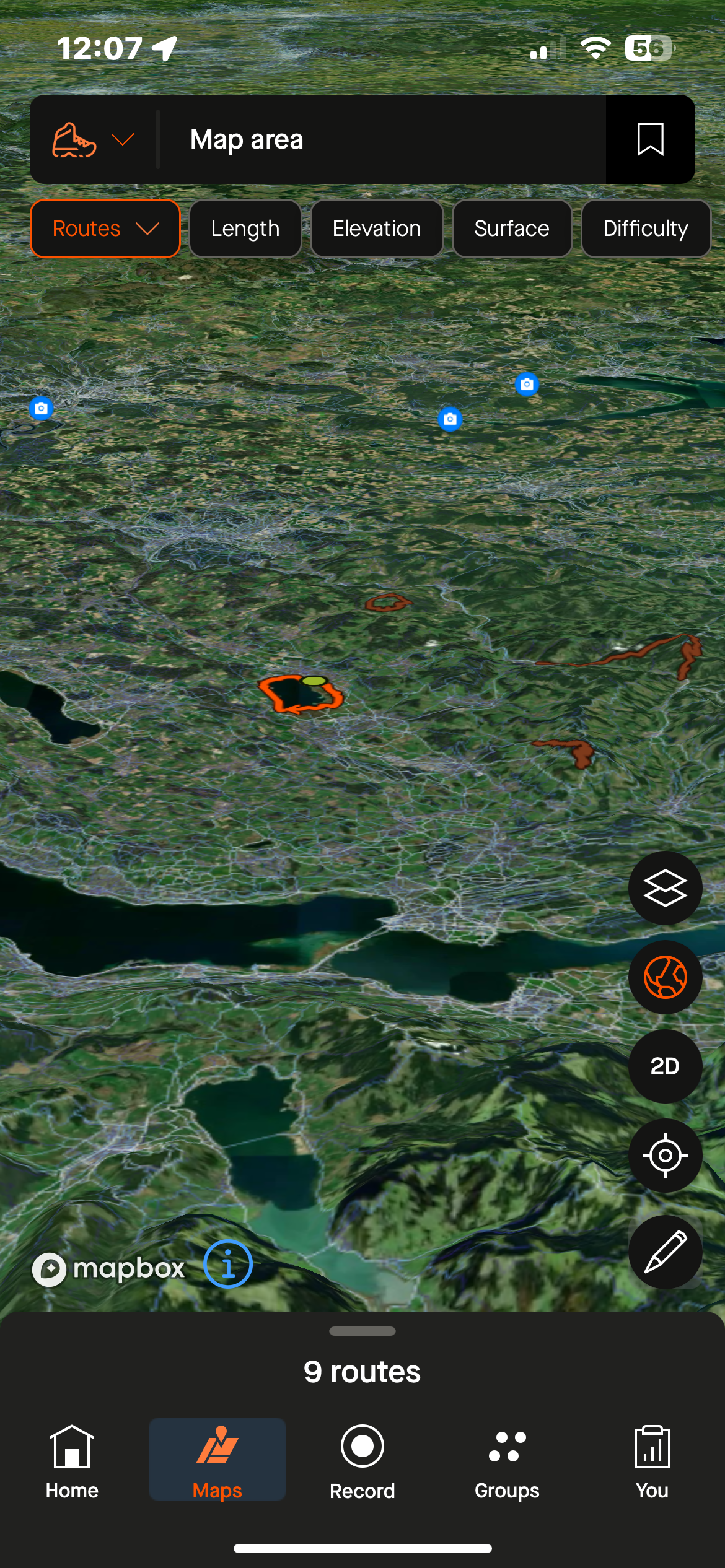Expand the Routes dropdown chip
Image resolution: width=725 pixels, height=1568 pixels.
[x=105, y=229]
